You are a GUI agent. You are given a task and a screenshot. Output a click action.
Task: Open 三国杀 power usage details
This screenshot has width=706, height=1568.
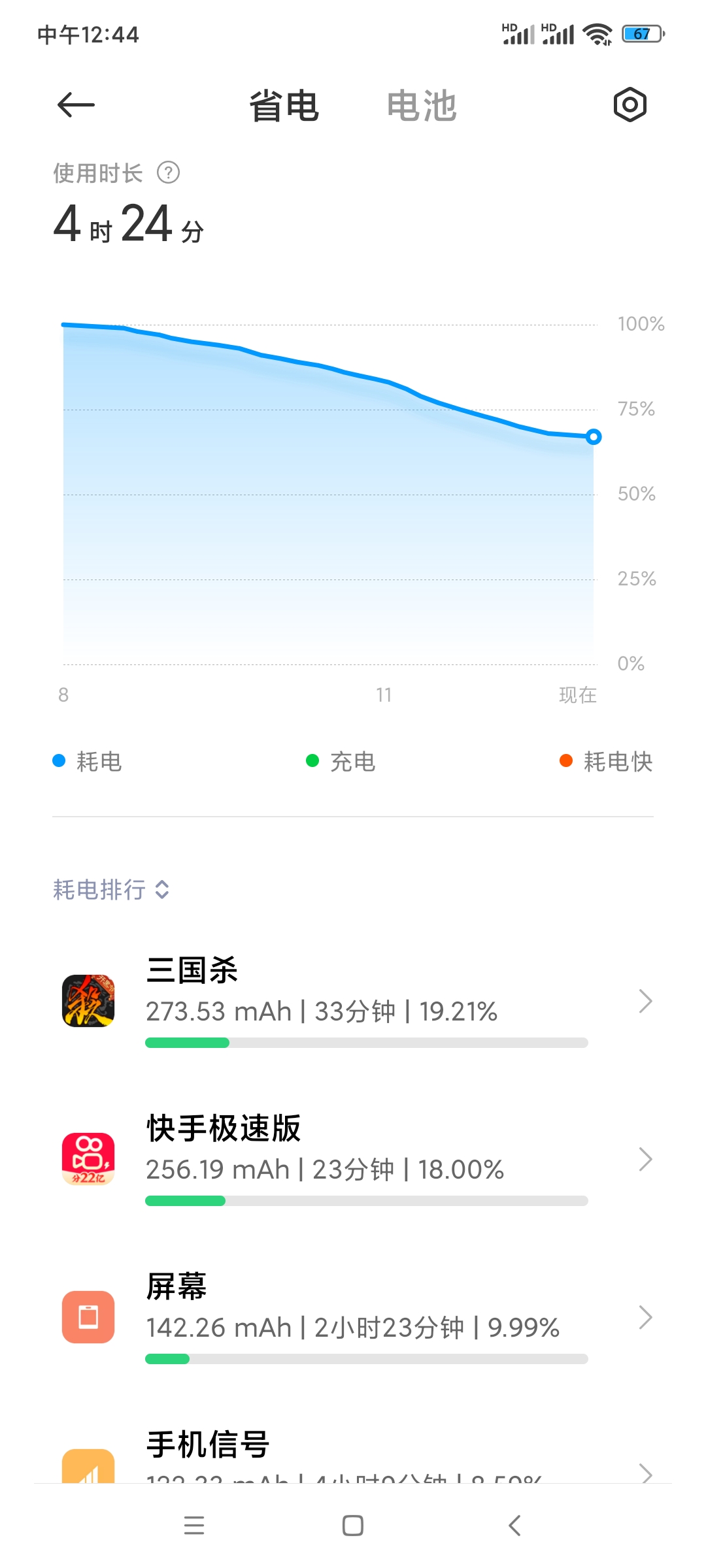coord(353,1001)
